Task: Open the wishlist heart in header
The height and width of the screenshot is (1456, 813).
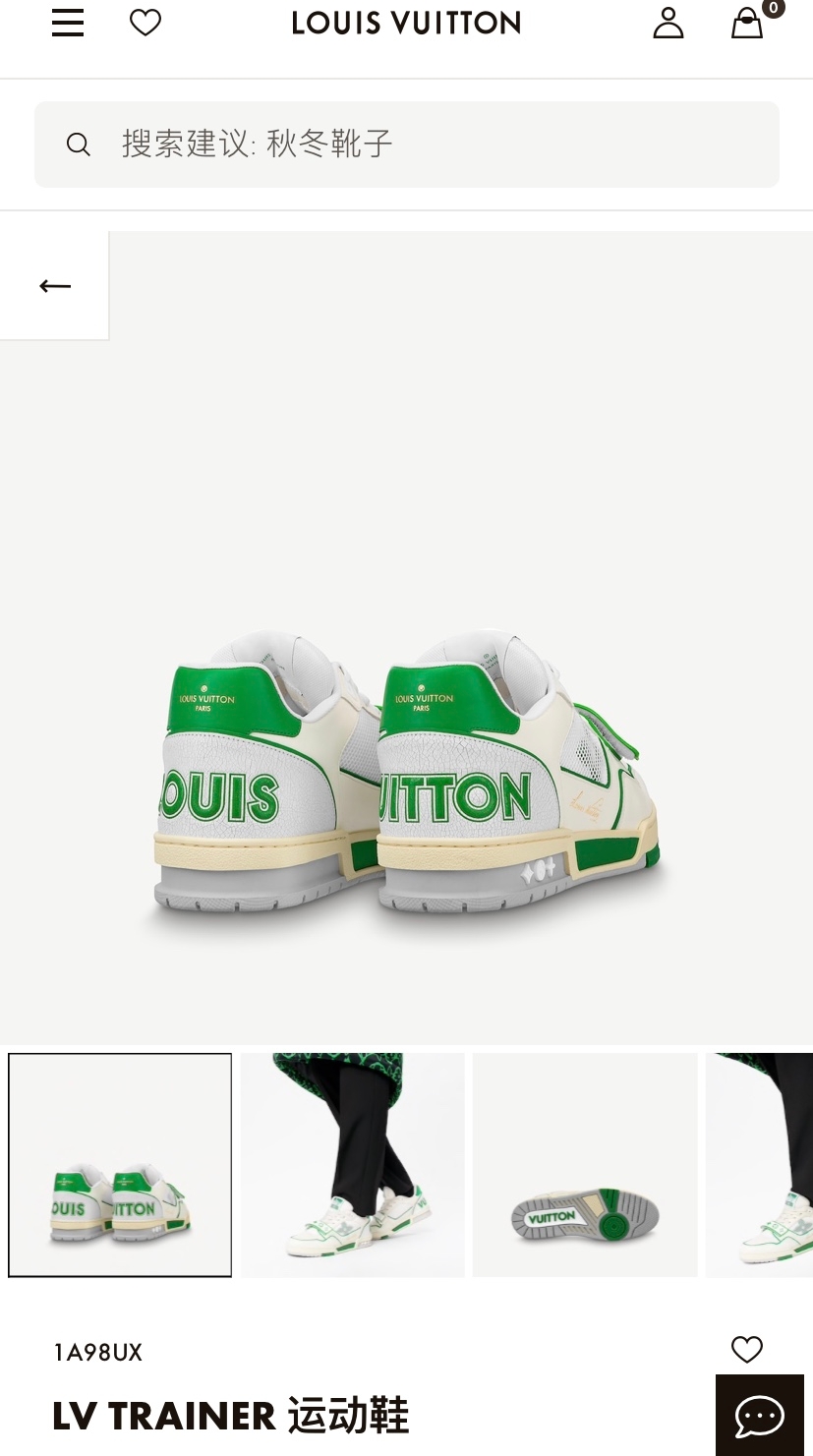Action: (x=145, y=23)
